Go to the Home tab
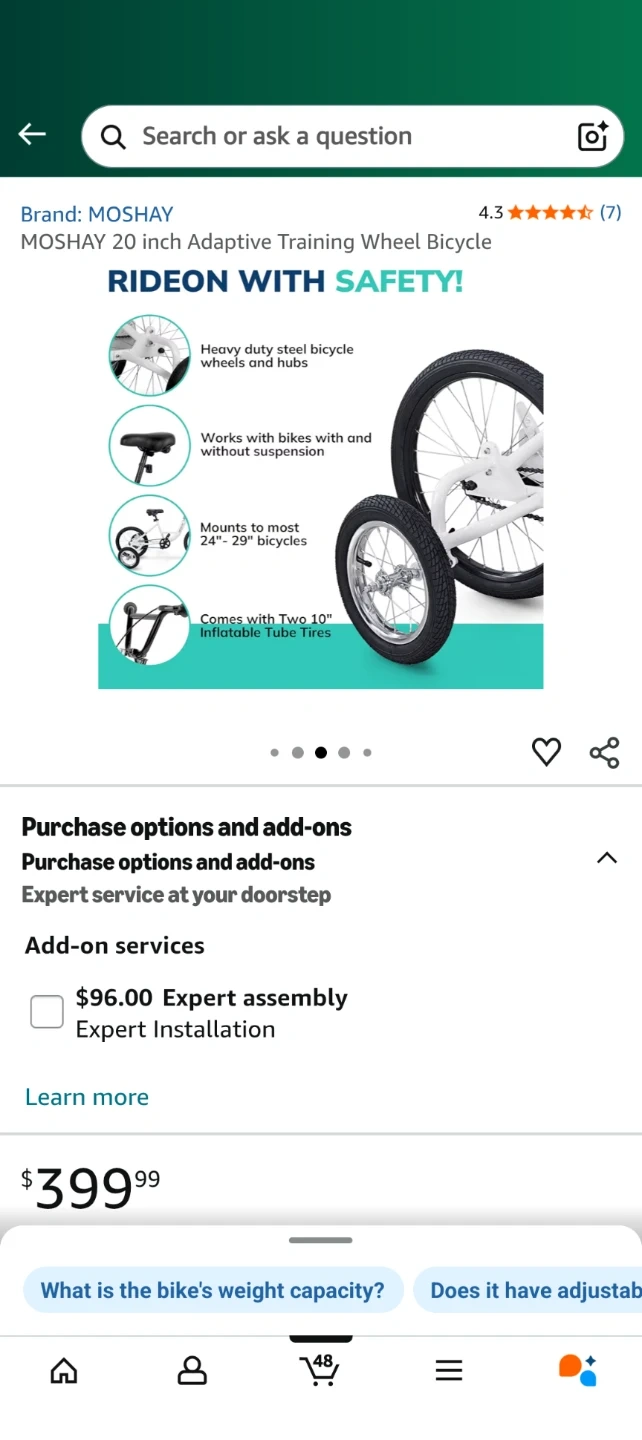Screen dimensions: 642x1440 (64, 1370)
